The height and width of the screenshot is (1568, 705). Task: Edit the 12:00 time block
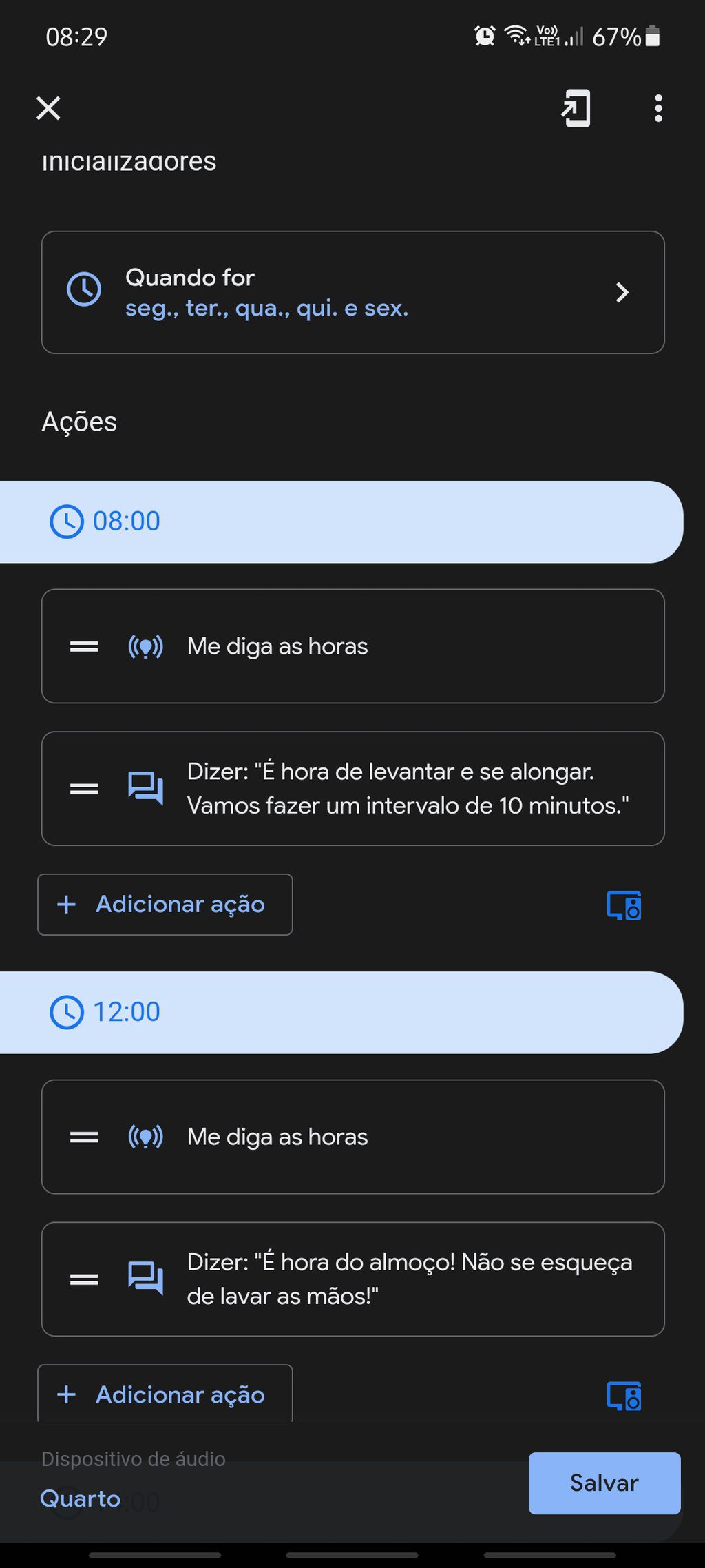pos(341,1012)
